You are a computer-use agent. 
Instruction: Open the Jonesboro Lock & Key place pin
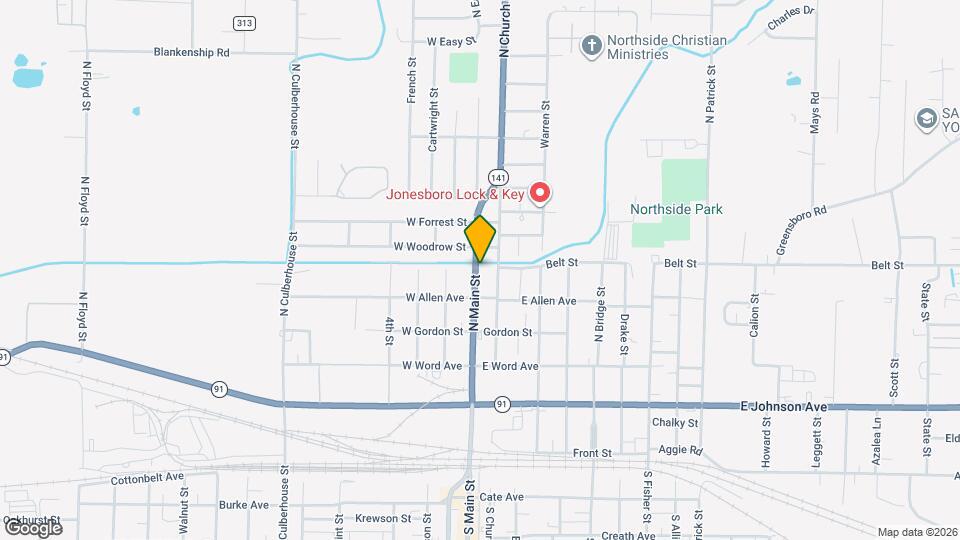[540, 192]
